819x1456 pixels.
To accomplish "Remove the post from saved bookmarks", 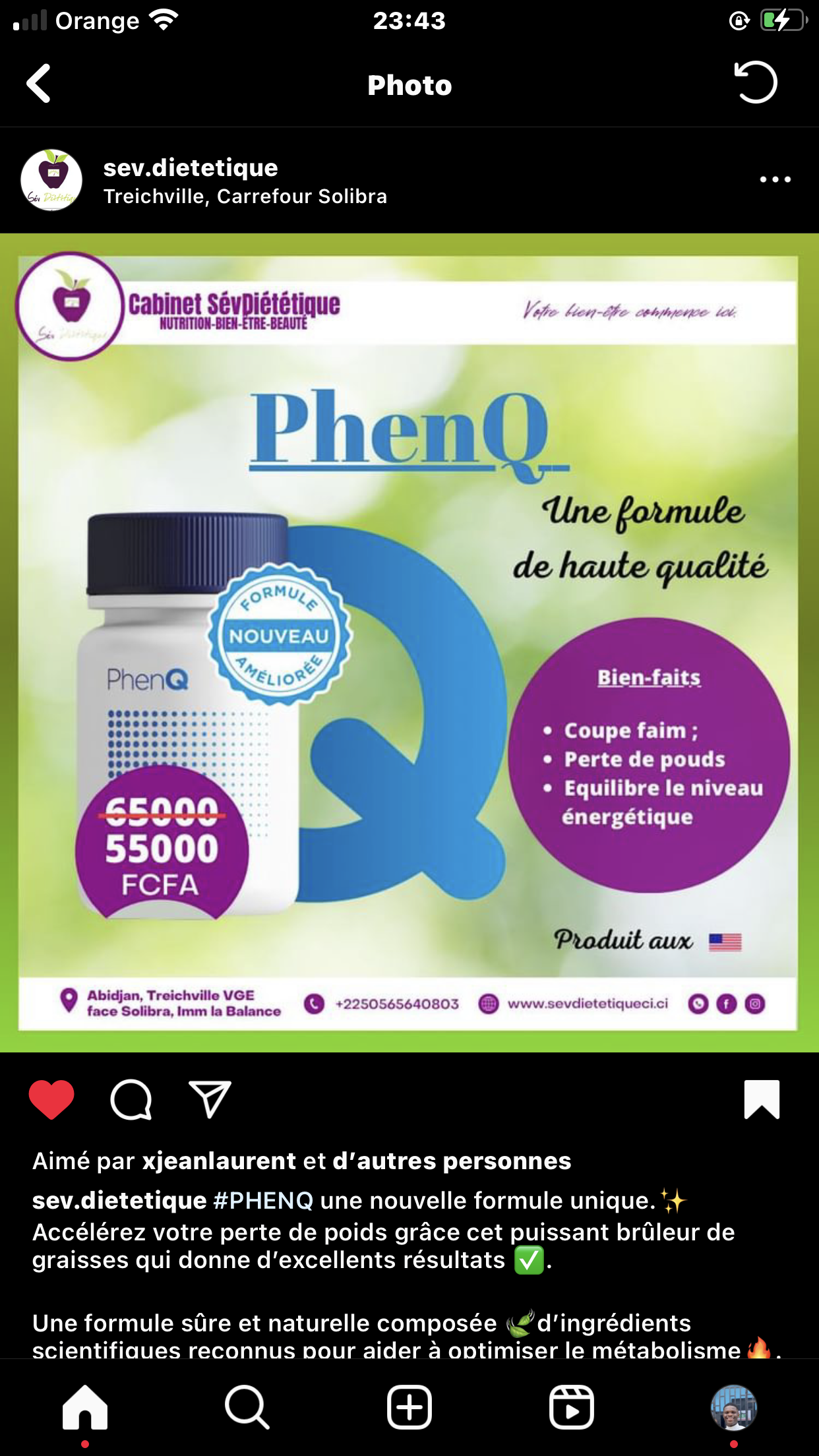I will point(762,1099).
